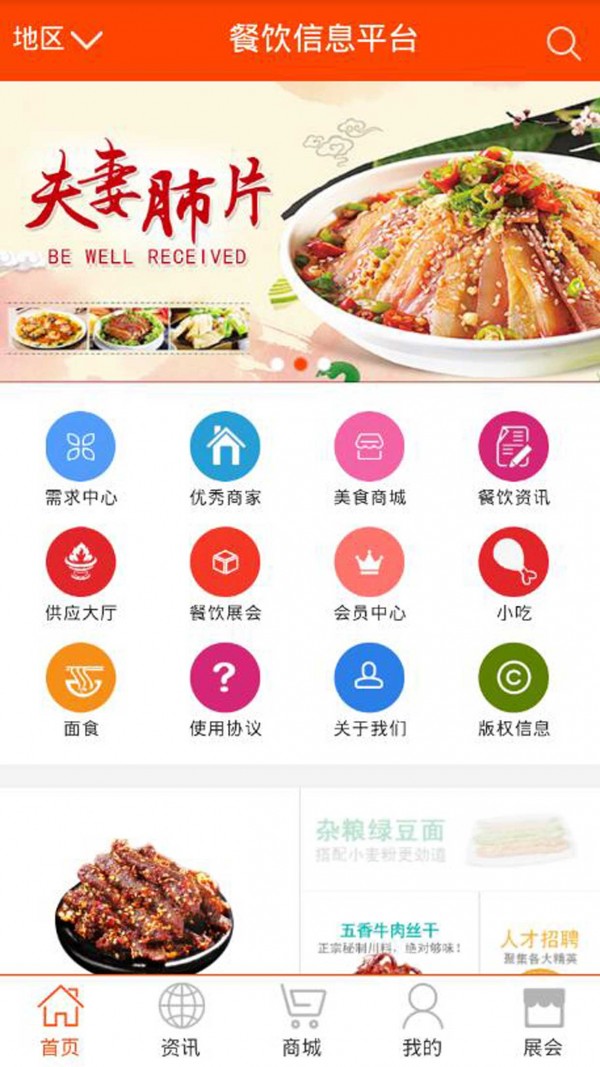The width and height of the screenshot is (600, 1067).
Task: Switch to the 资讯 tab
Action: point(181,1020)
